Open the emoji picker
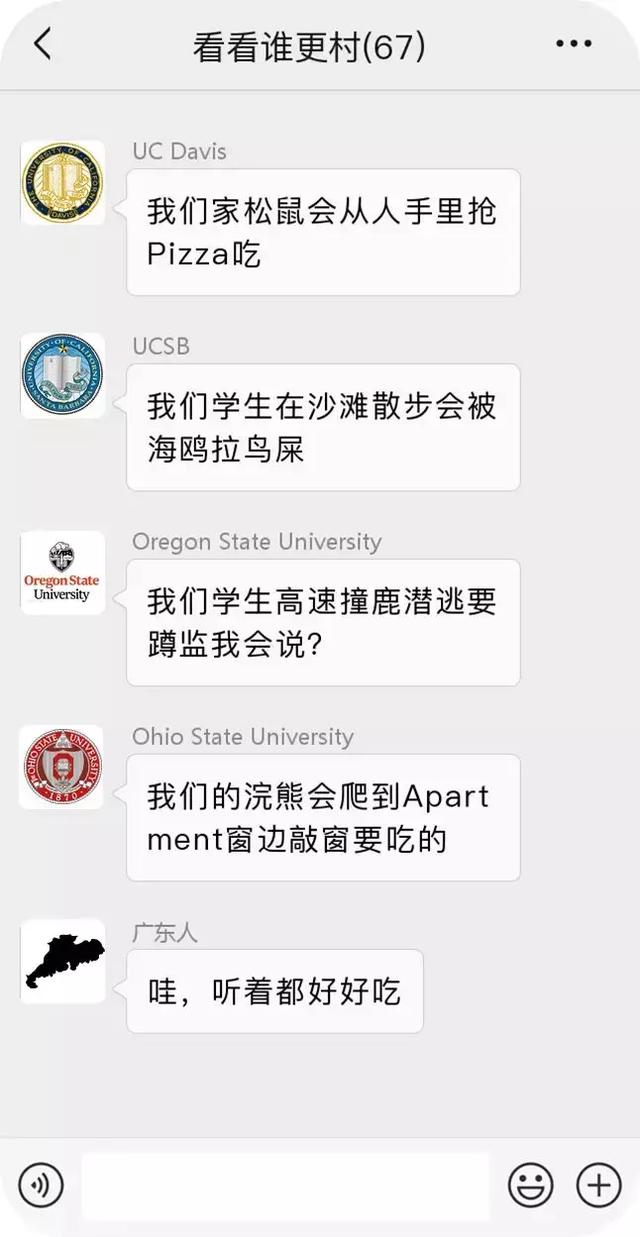This screenshot has height=1237, width=640. click(530, 1186)
